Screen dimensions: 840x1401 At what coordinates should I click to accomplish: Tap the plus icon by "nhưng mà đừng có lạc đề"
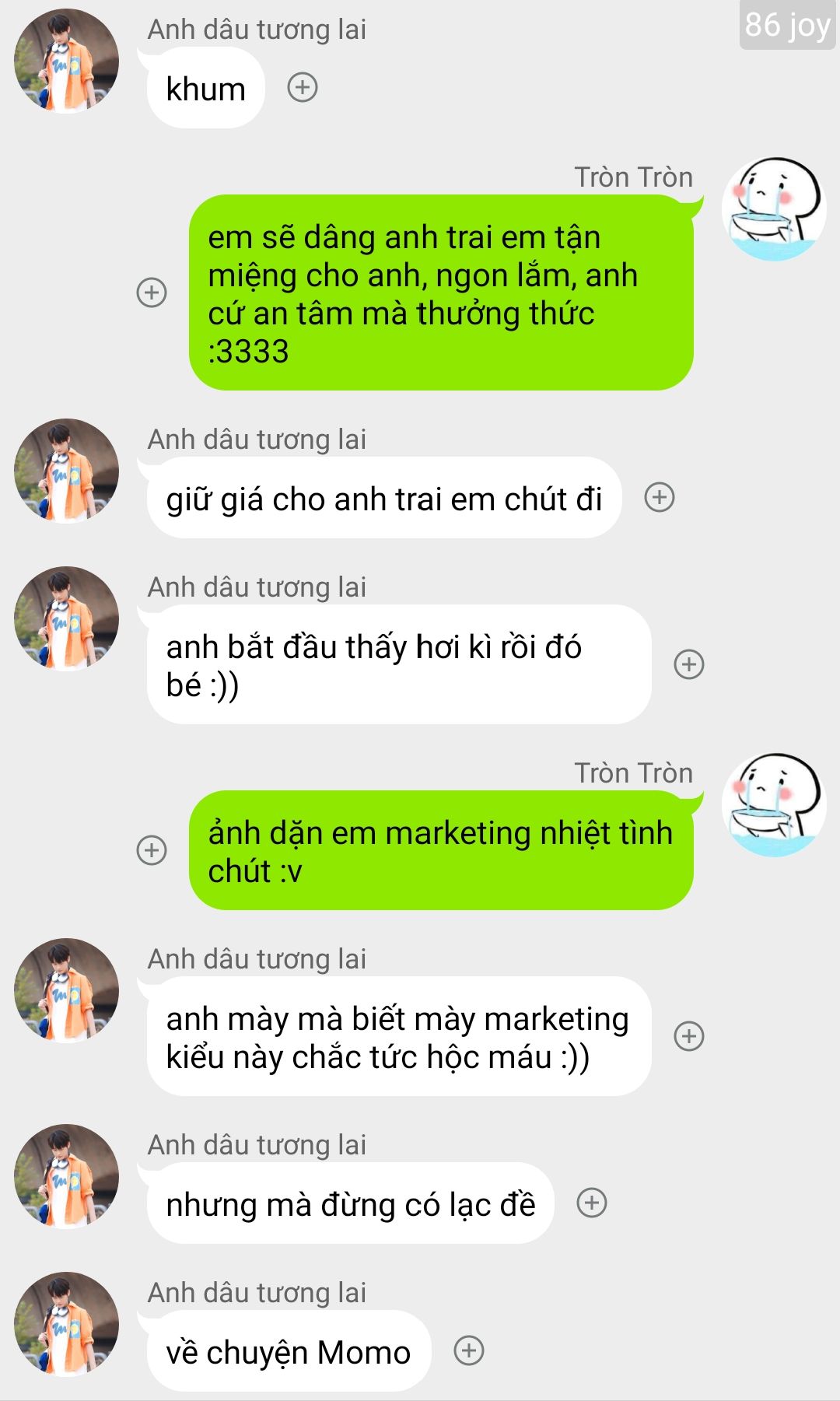coord(592,1203)
